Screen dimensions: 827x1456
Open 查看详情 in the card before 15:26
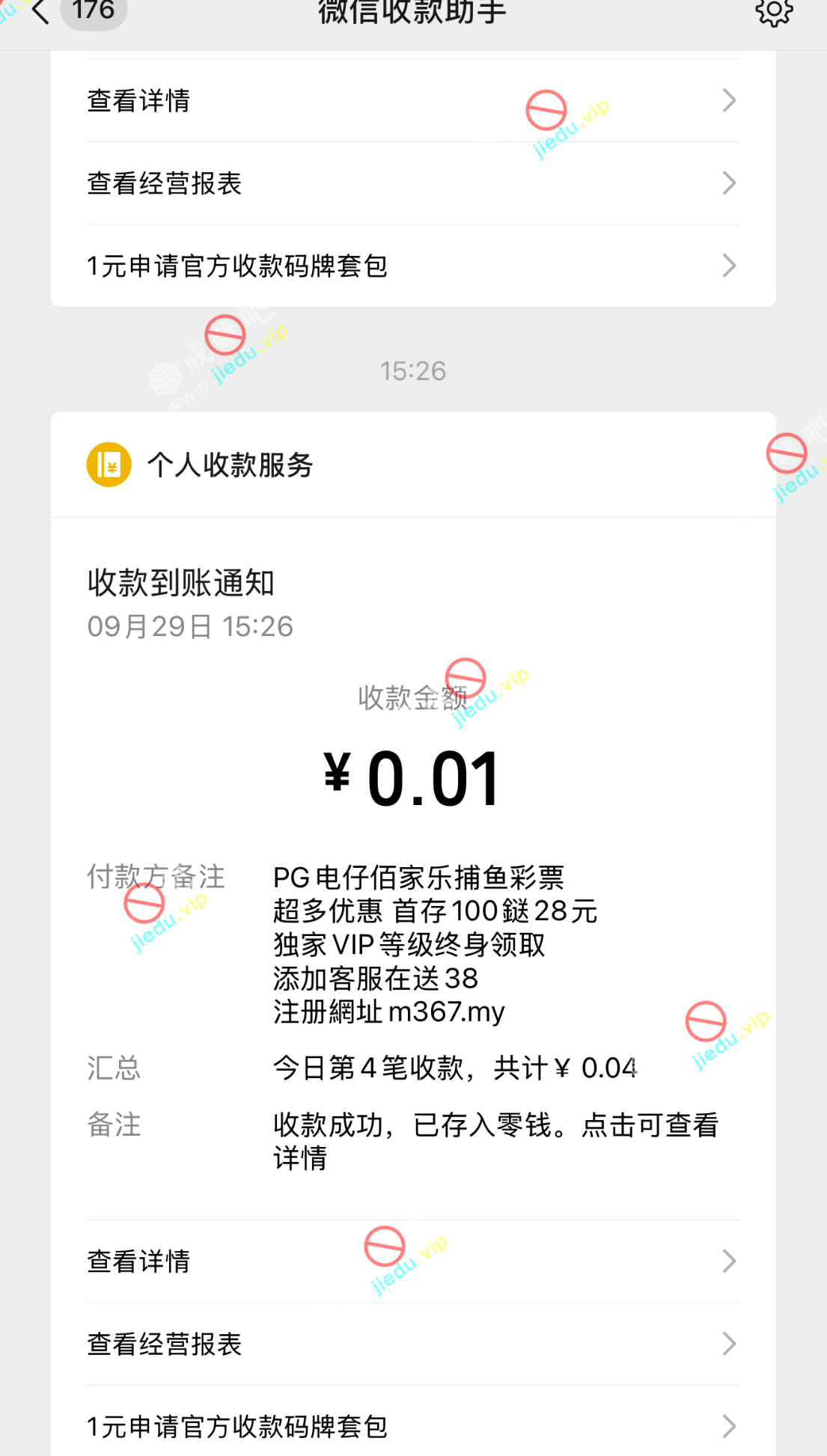click(413, 101)
